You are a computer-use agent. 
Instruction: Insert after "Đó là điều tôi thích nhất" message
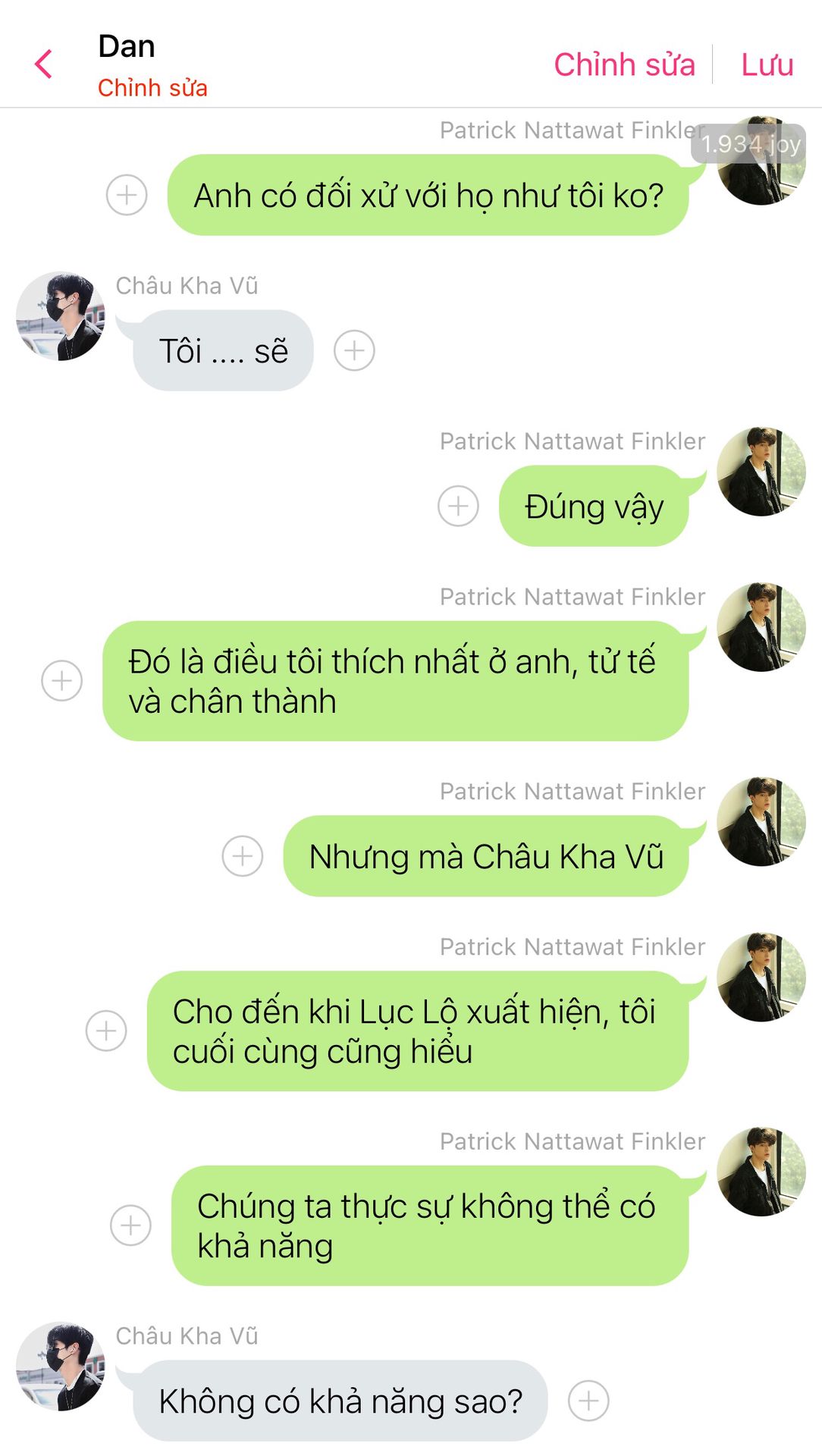tap(62, 680)
